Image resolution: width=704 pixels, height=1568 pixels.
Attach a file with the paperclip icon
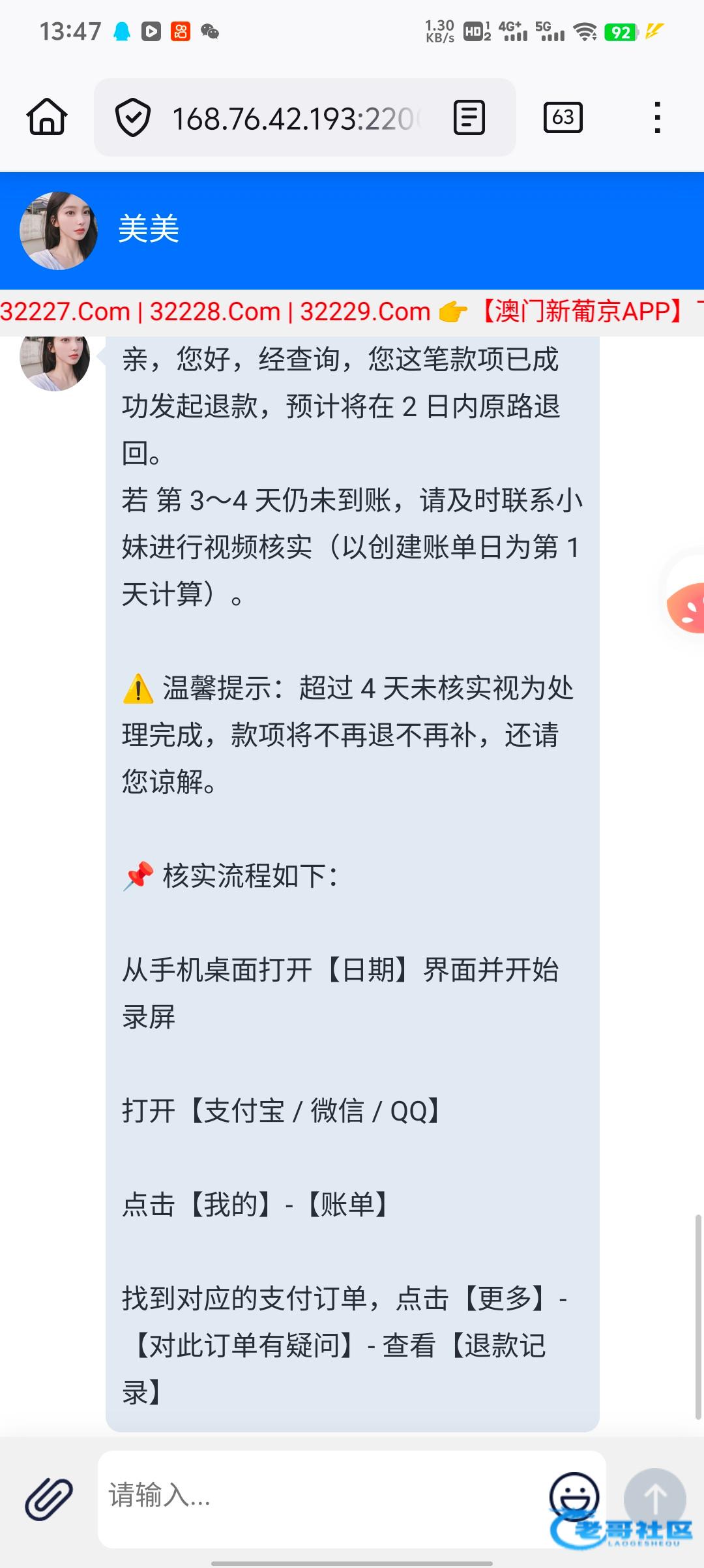pos(49,1498)
